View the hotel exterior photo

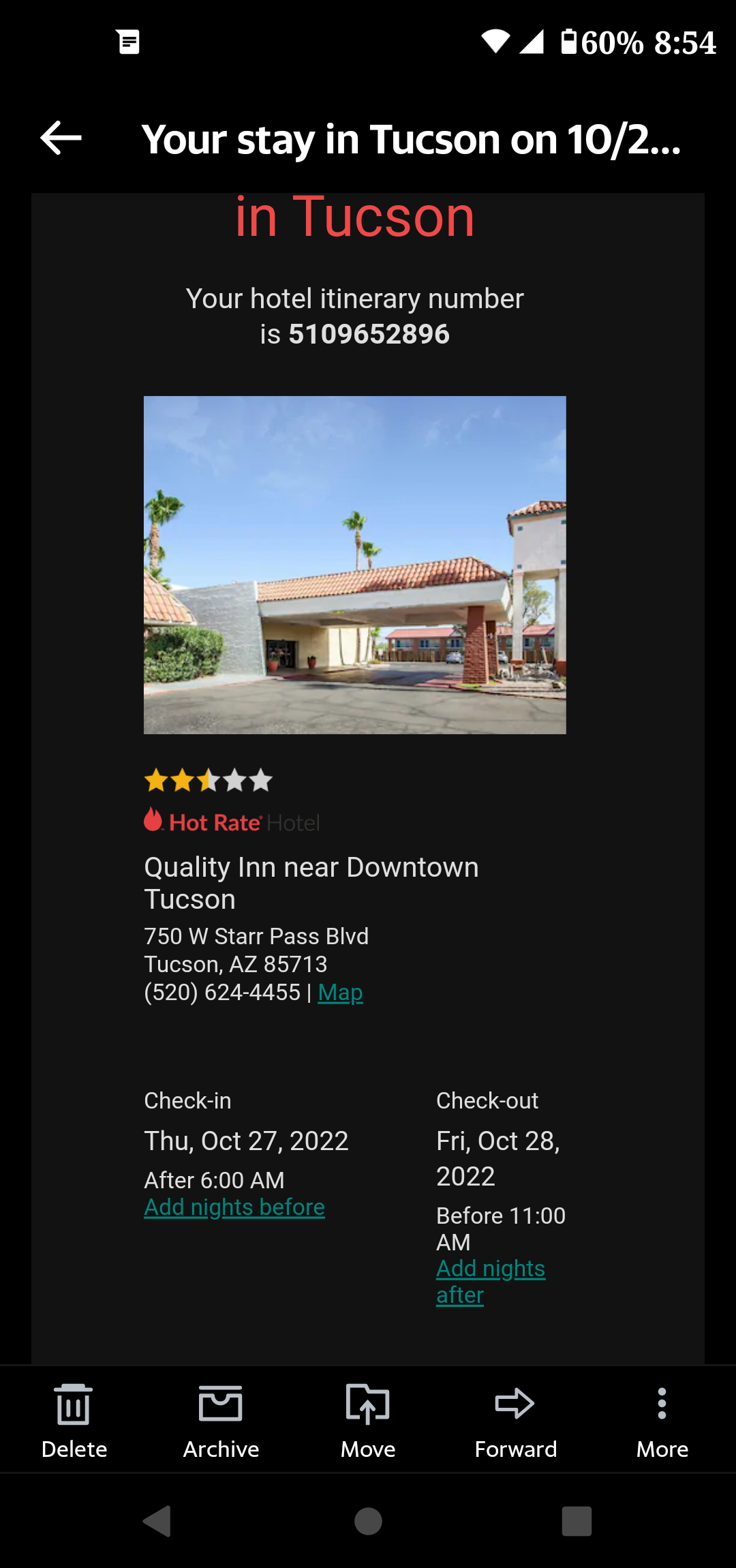[354, 564]
